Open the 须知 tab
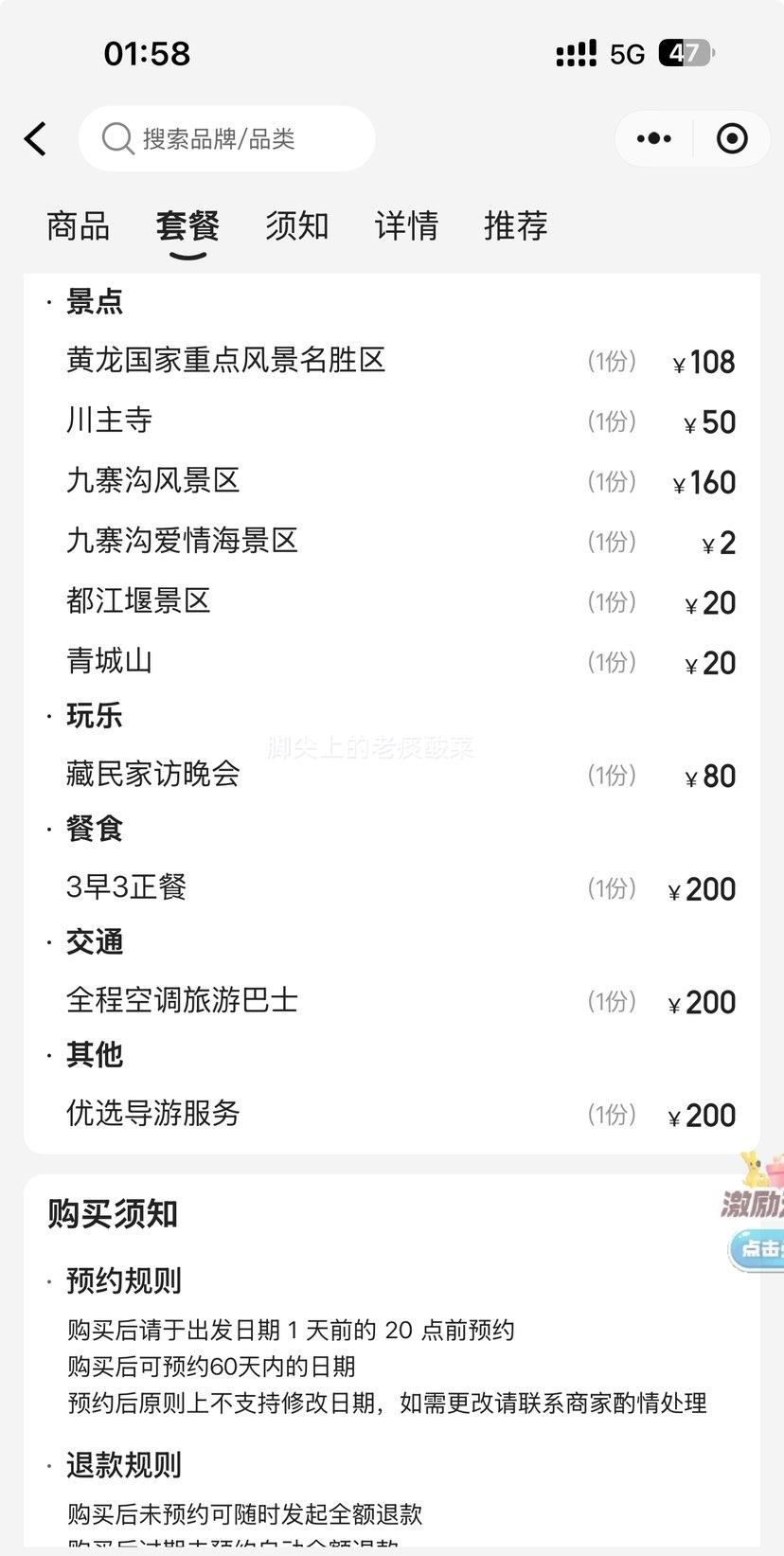 (296, 225)
